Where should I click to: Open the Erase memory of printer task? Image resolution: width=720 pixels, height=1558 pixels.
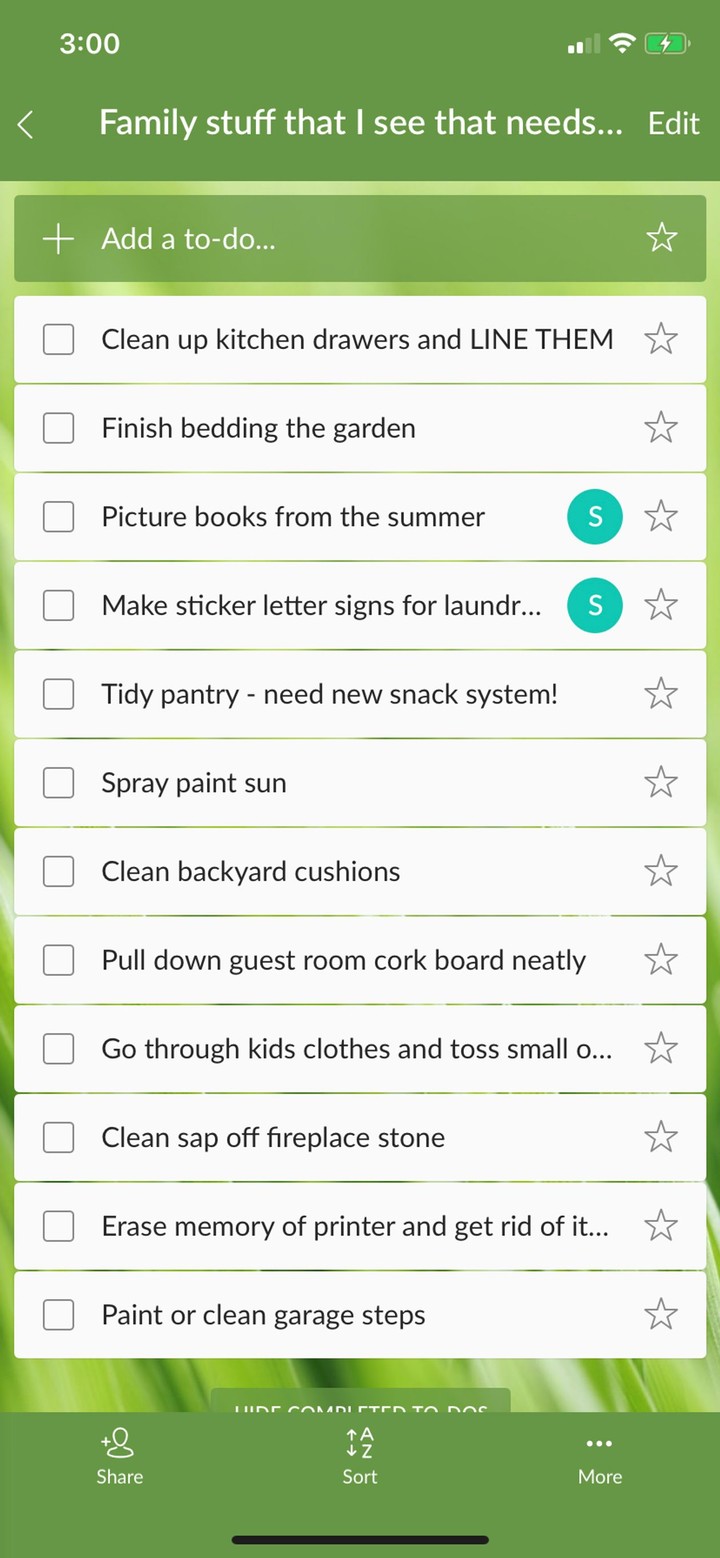tap(355, 1226)
